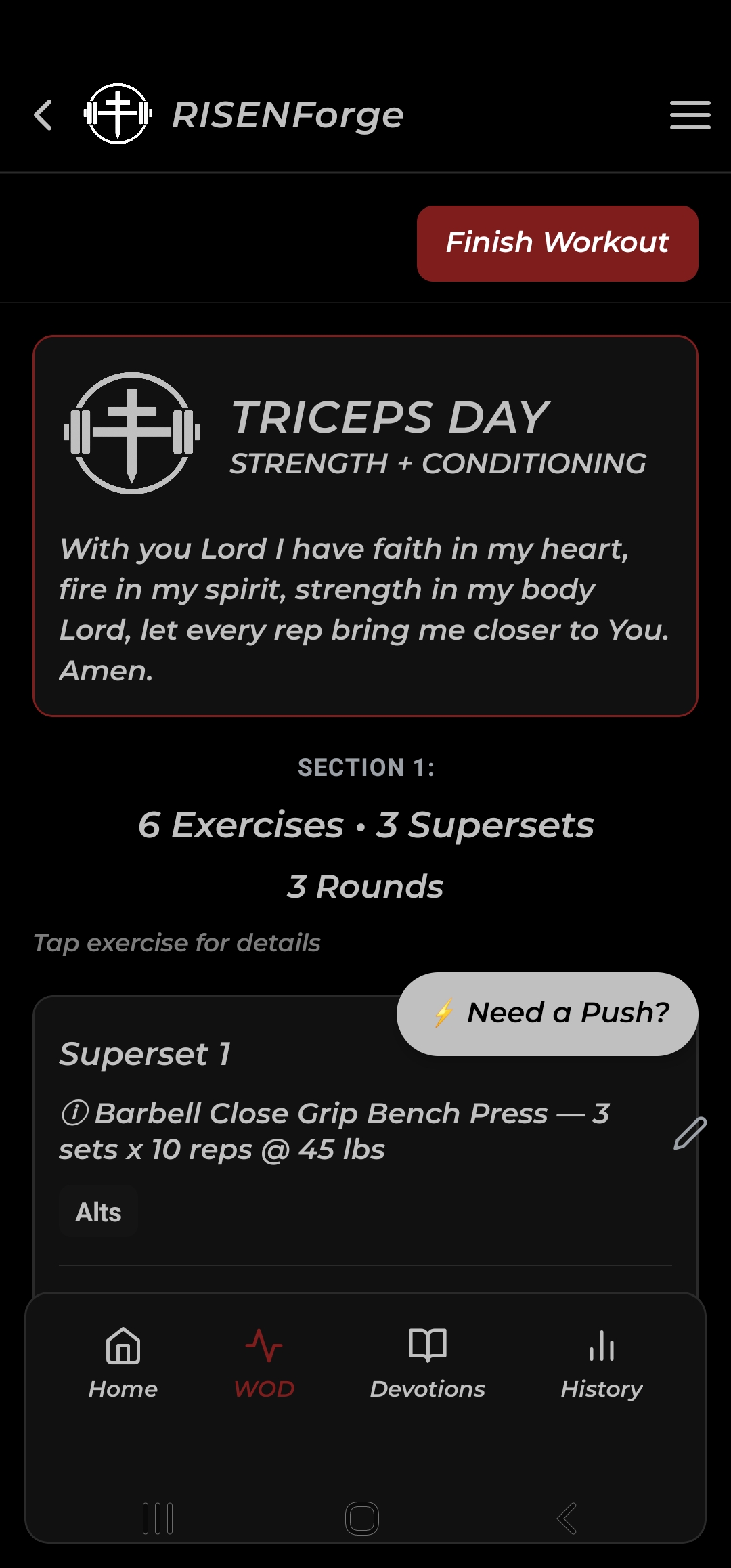This screenshot has width=731, height=1568.
Task: Go back using the header arrow
Action: (43, 114)
